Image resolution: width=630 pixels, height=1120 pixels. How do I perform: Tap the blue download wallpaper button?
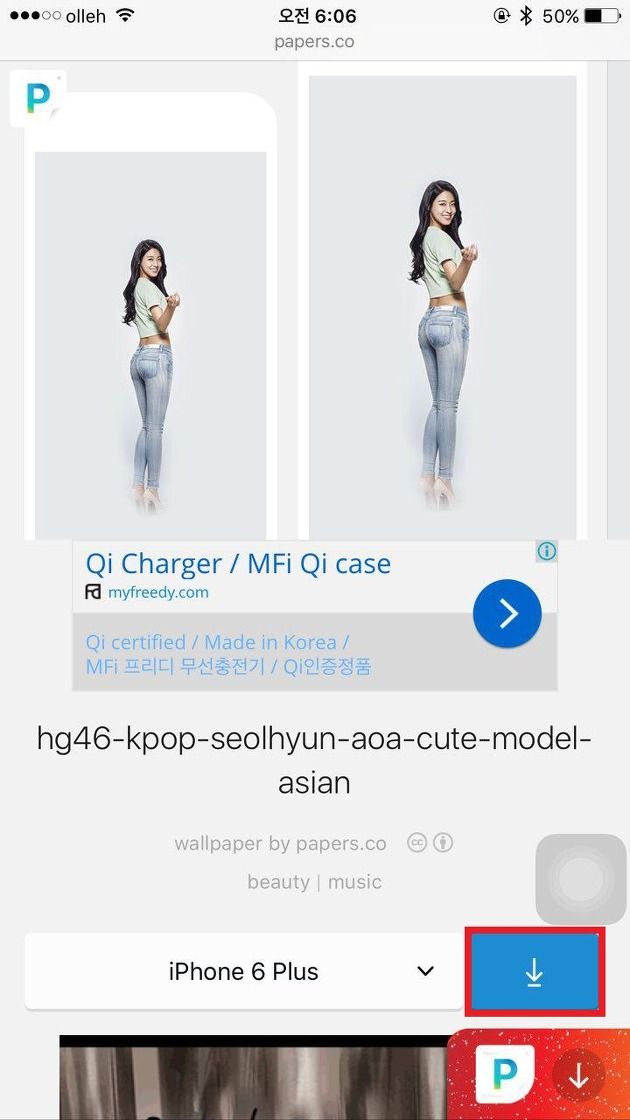pos(534,971)
